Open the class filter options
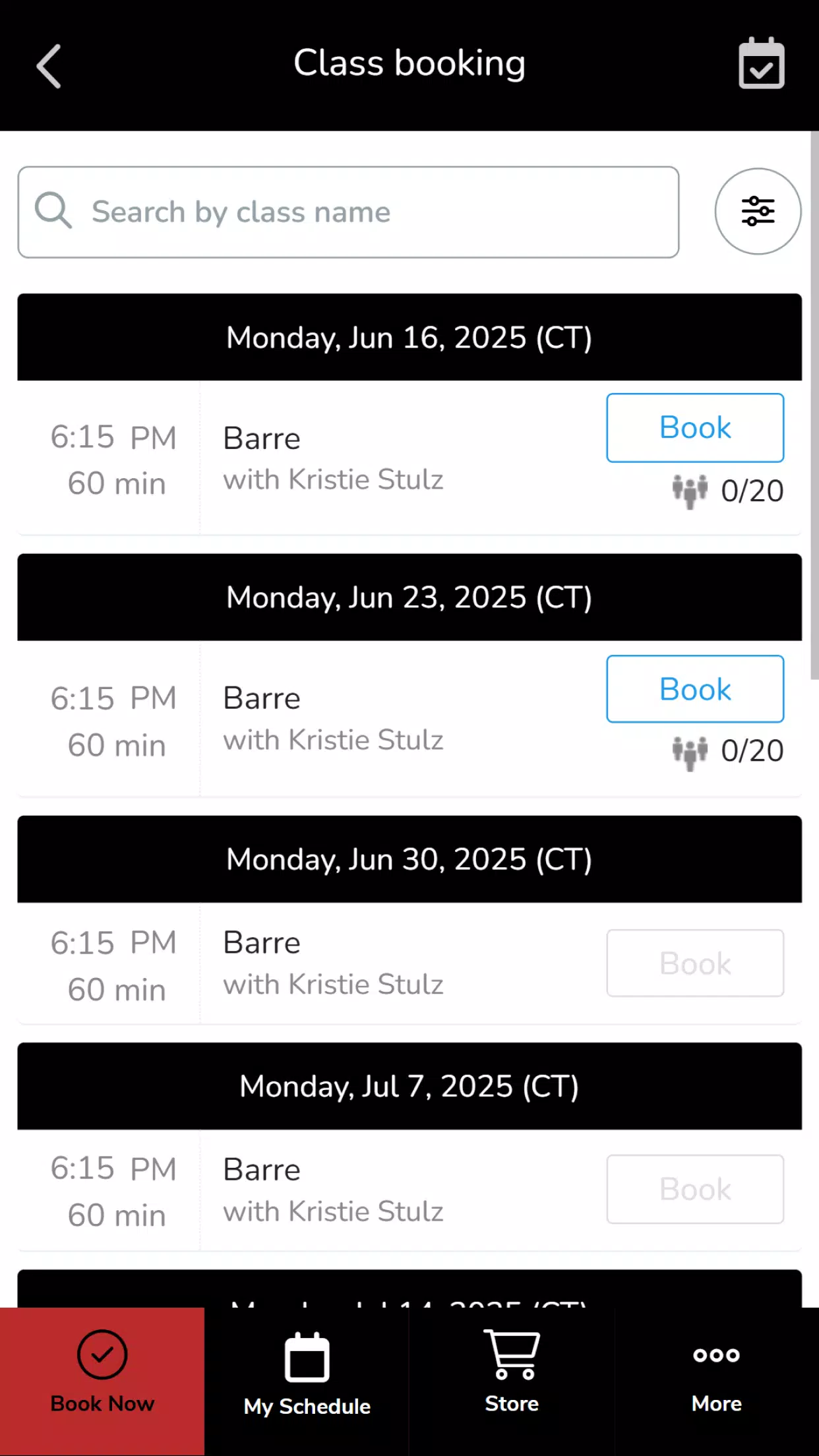The height and width of the screenshot is (1456, 819). coord(758,211)
